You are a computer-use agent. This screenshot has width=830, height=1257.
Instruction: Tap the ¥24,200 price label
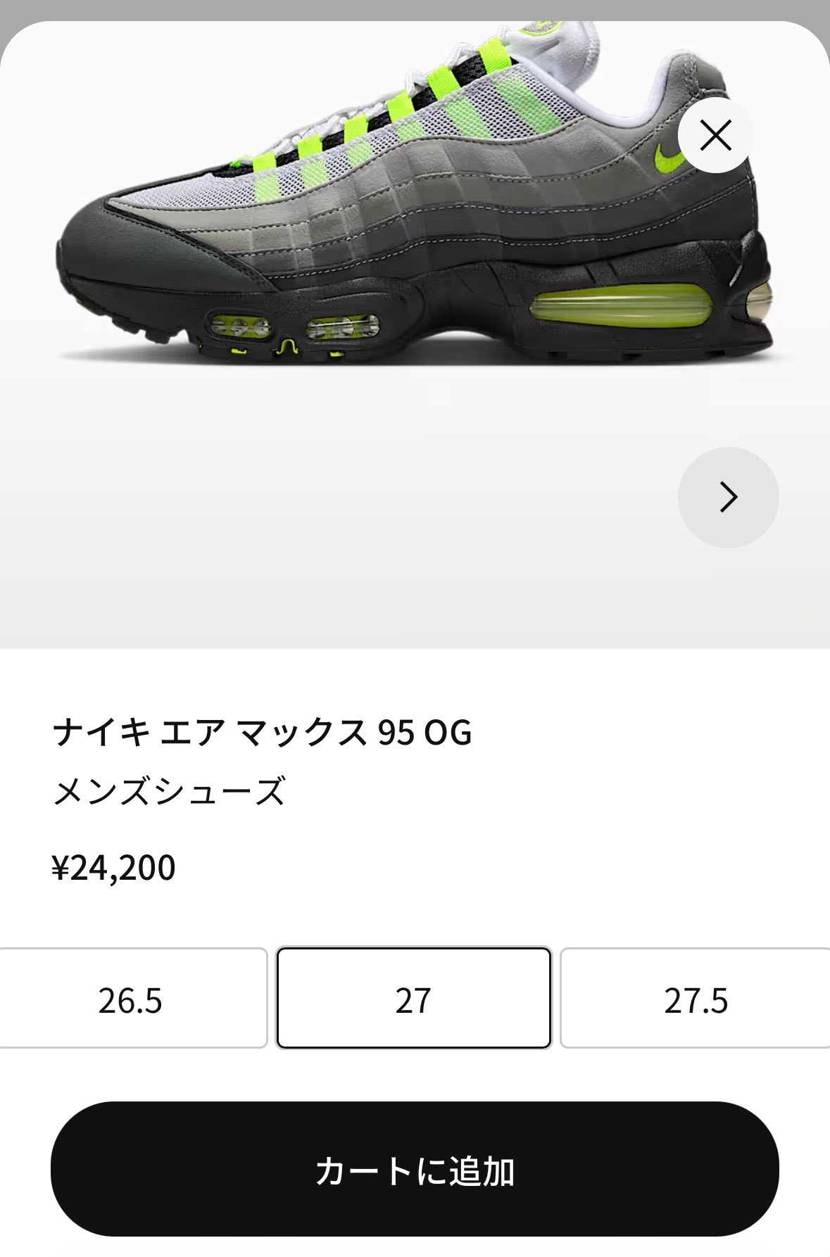(113, 867)
